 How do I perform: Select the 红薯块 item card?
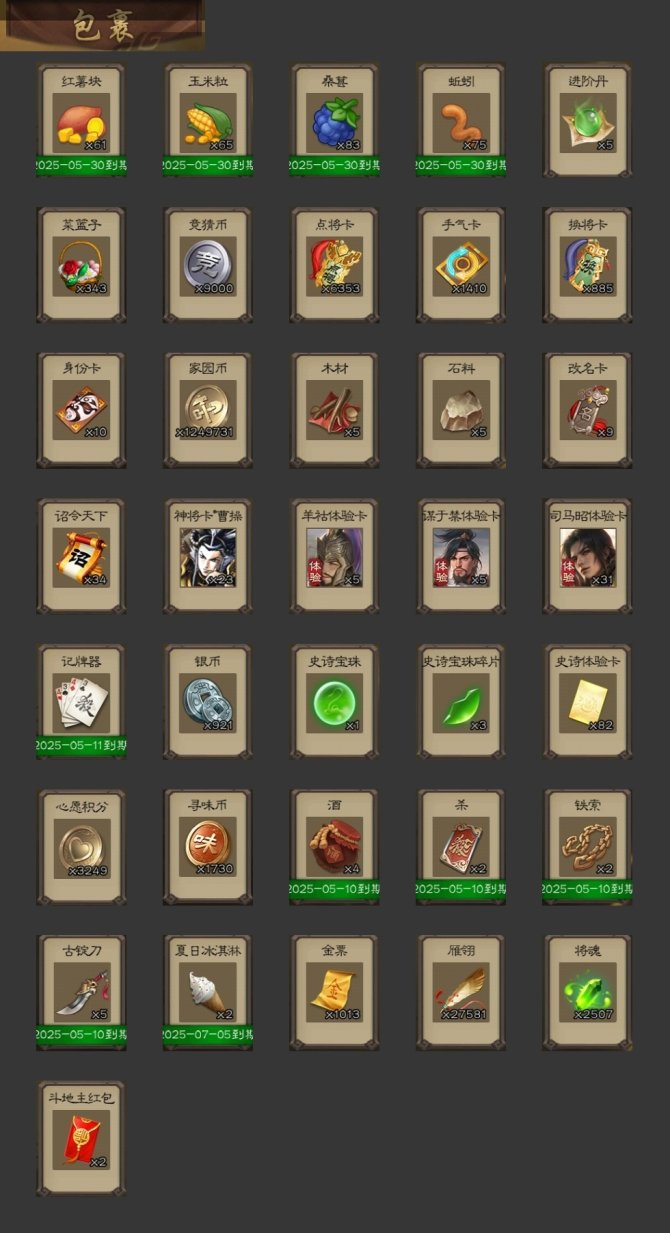click(x=81, y=121)
